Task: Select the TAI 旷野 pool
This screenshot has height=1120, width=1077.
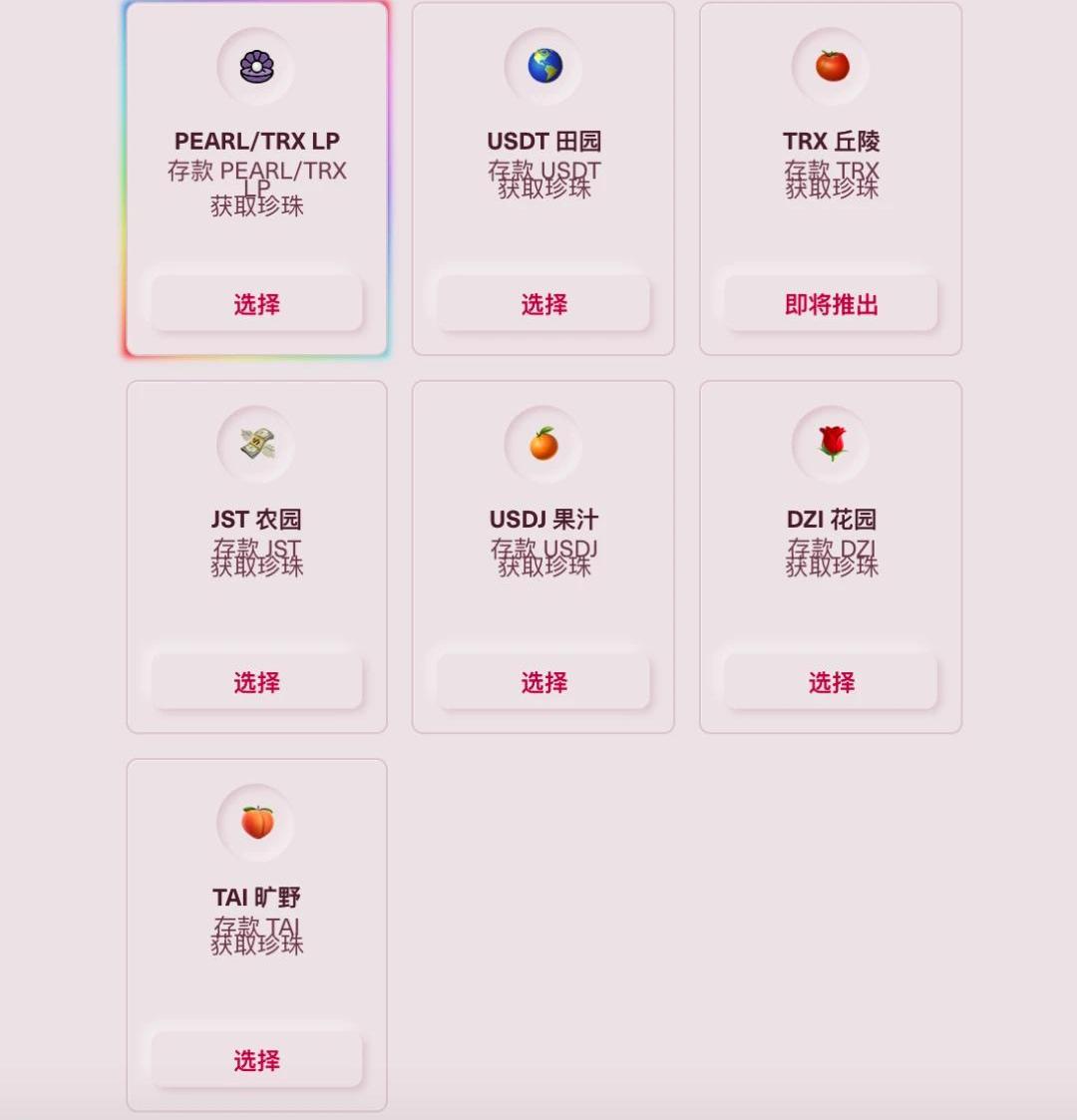Action: coord(256,1060)
